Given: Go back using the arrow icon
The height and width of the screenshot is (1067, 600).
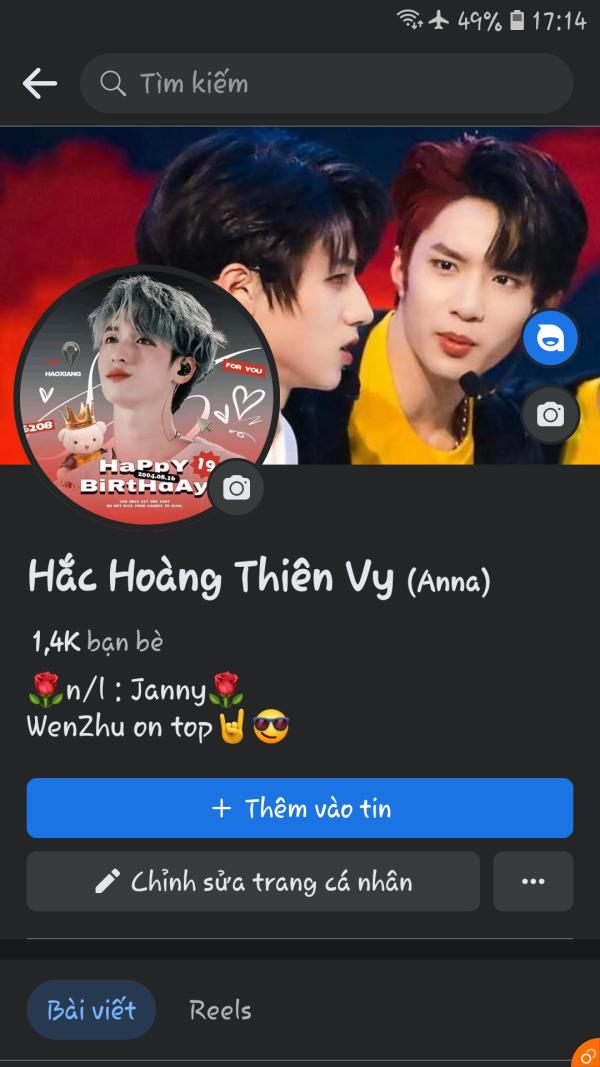Looking at the screenshot, I should (40, 83).
